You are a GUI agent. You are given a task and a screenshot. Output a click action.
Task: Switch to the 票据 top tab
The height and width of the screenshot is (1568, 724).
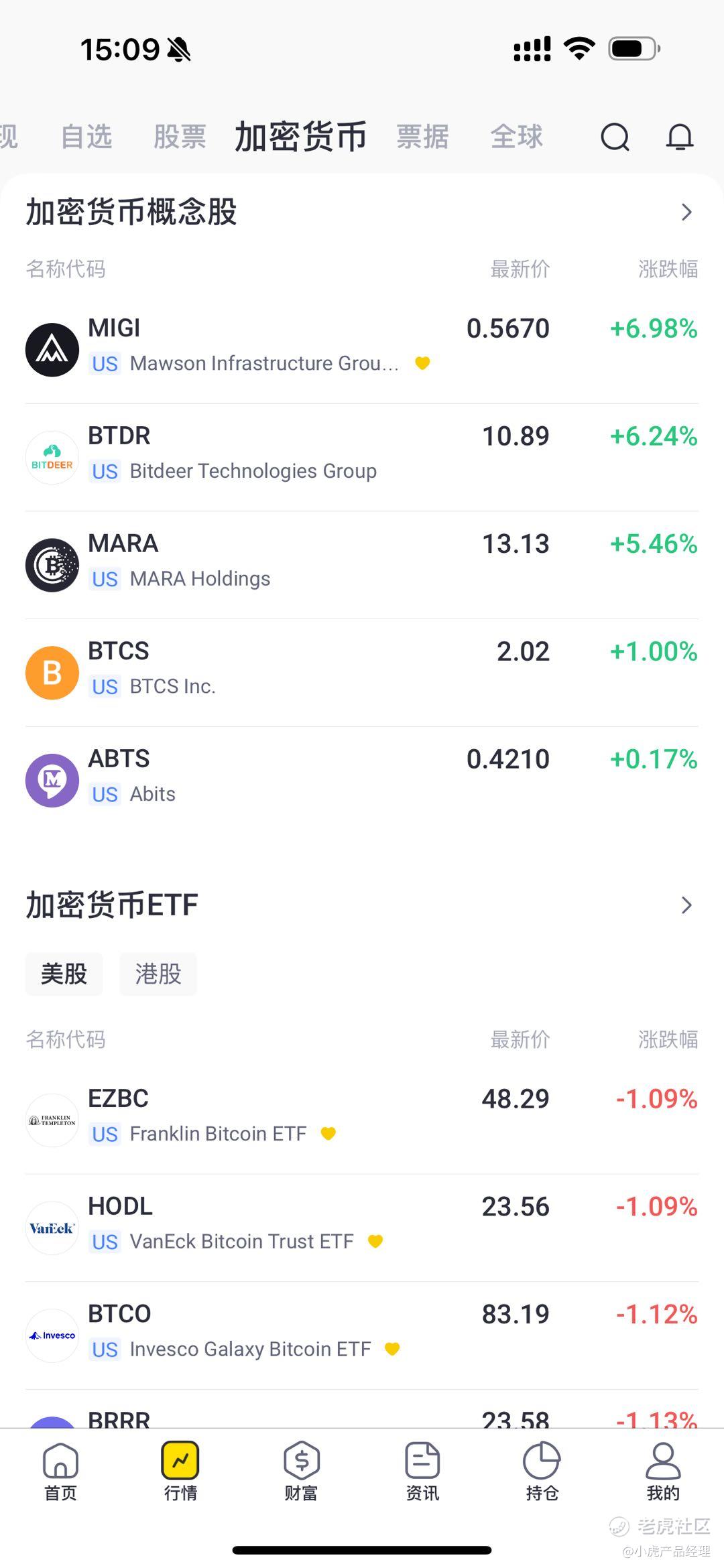[x=422, y=137]
